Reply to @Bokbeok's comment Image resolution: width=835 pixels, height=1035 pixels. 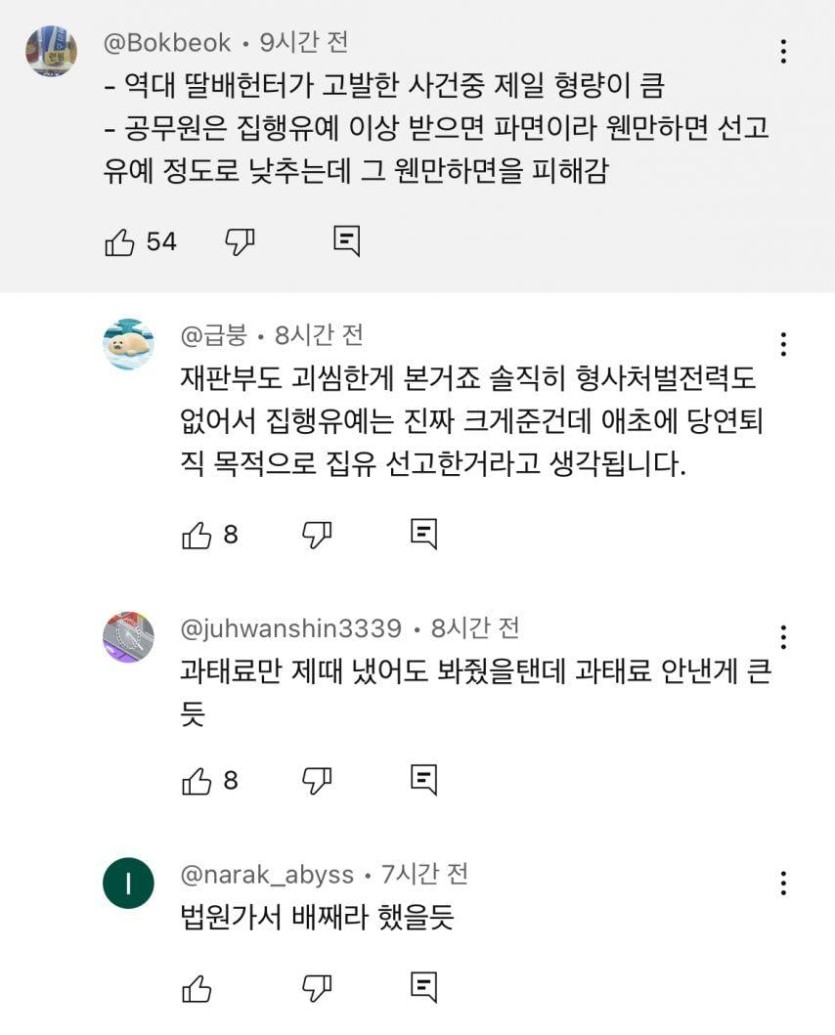point(346,241)
